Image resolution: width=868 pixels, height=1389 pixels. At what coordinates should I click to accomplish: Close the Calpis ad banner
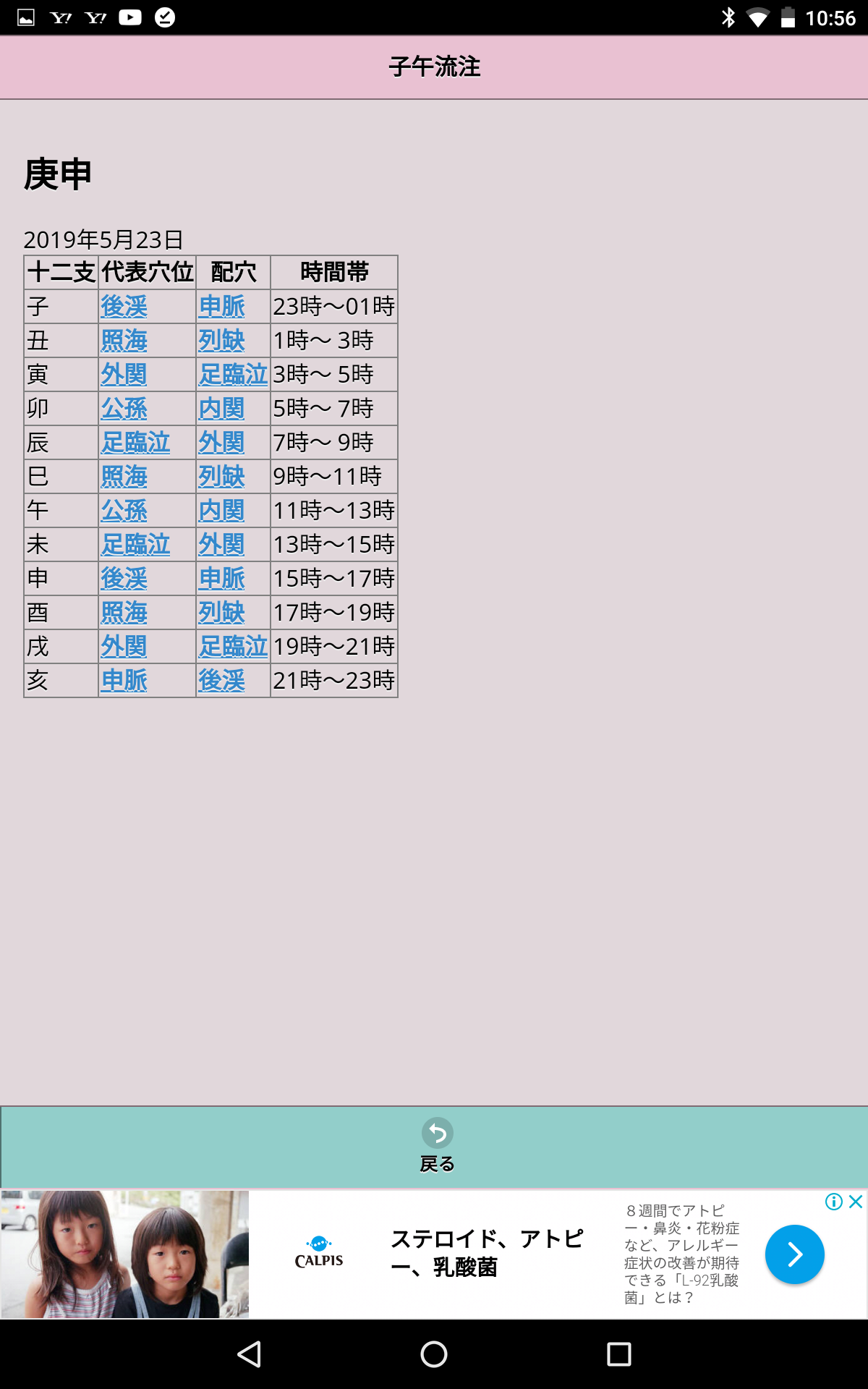click(856, 1202)
